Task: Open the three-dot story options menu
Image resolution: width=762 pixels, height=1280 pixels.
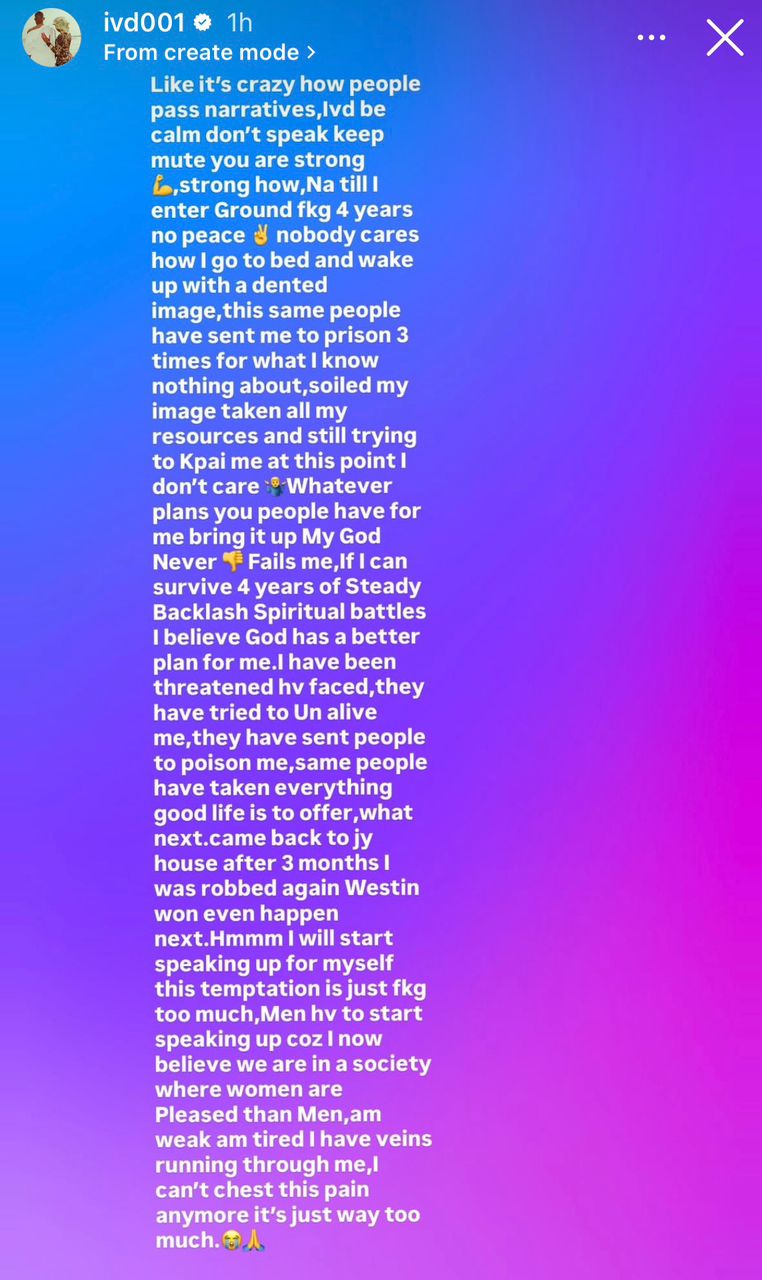Action: (651, 38)
